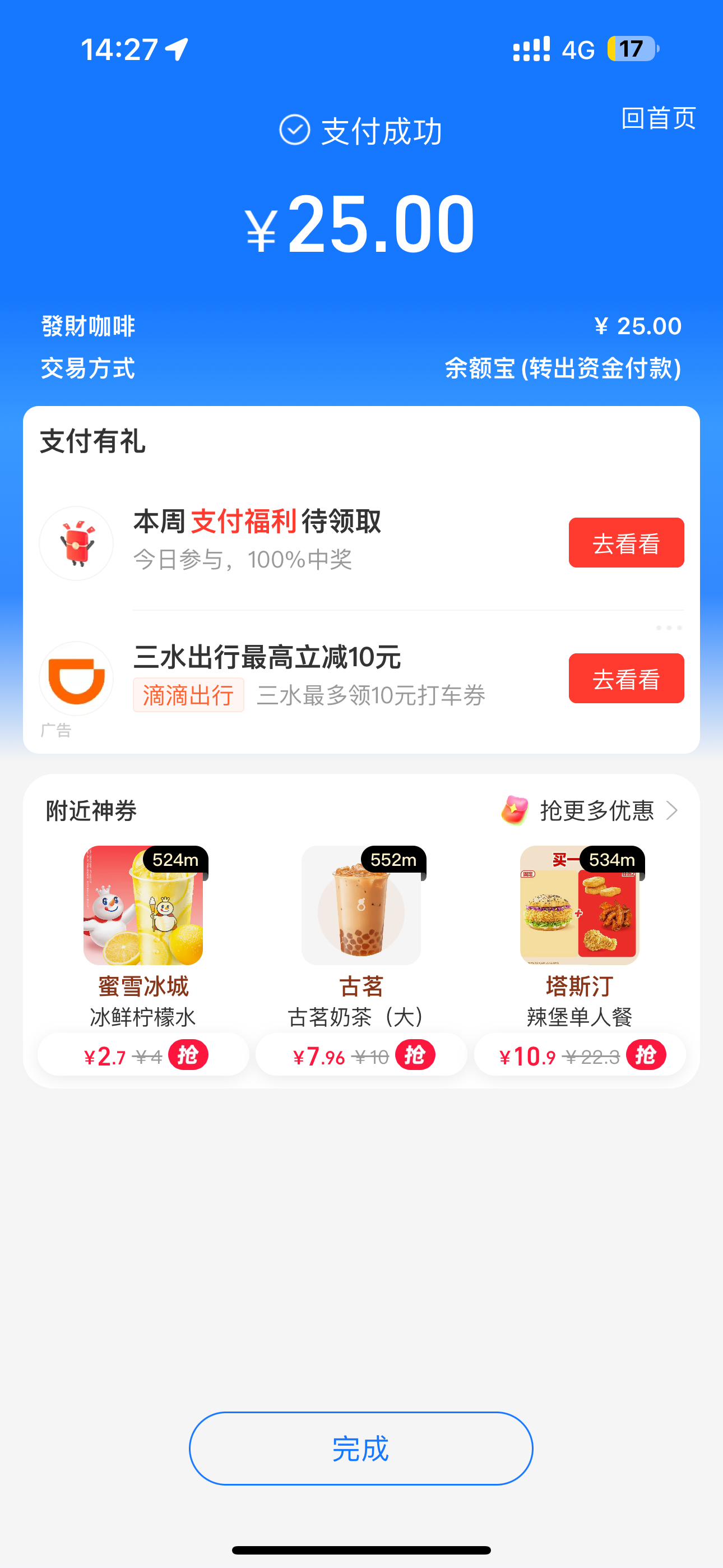This screenshot has width=723, height=1568.
Task: Tap 去看看 for 本周支付福利
Action: 625,543
